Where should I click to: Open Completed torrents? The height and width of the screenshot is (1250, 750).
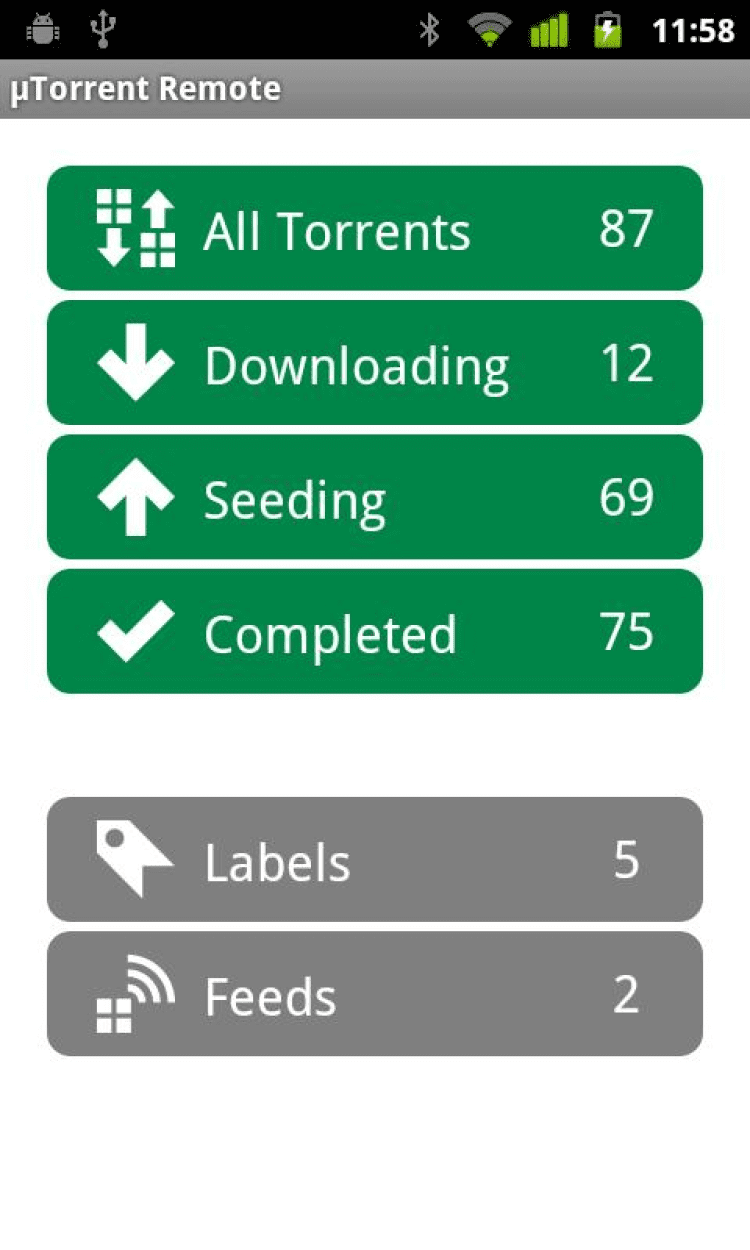click(374, 631)
